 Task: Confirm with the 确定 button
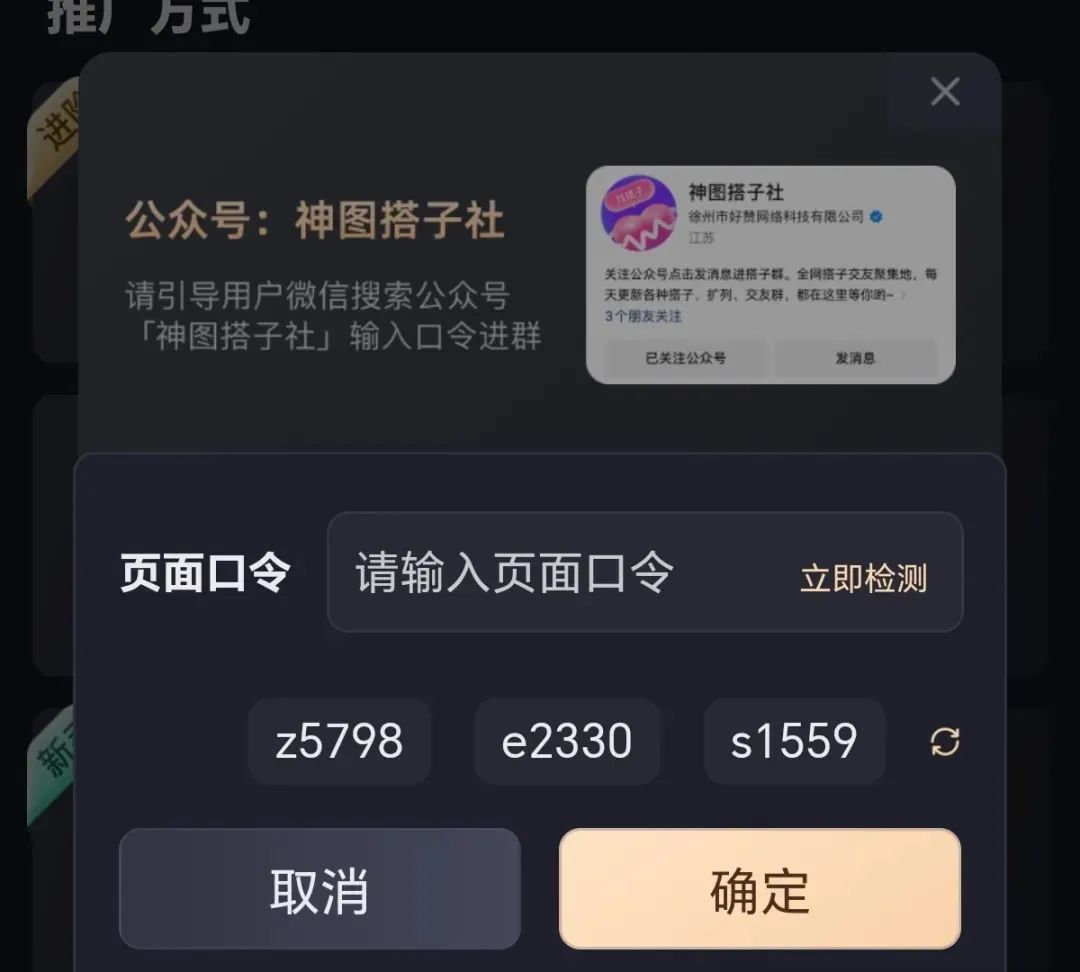tap(759, 889)
